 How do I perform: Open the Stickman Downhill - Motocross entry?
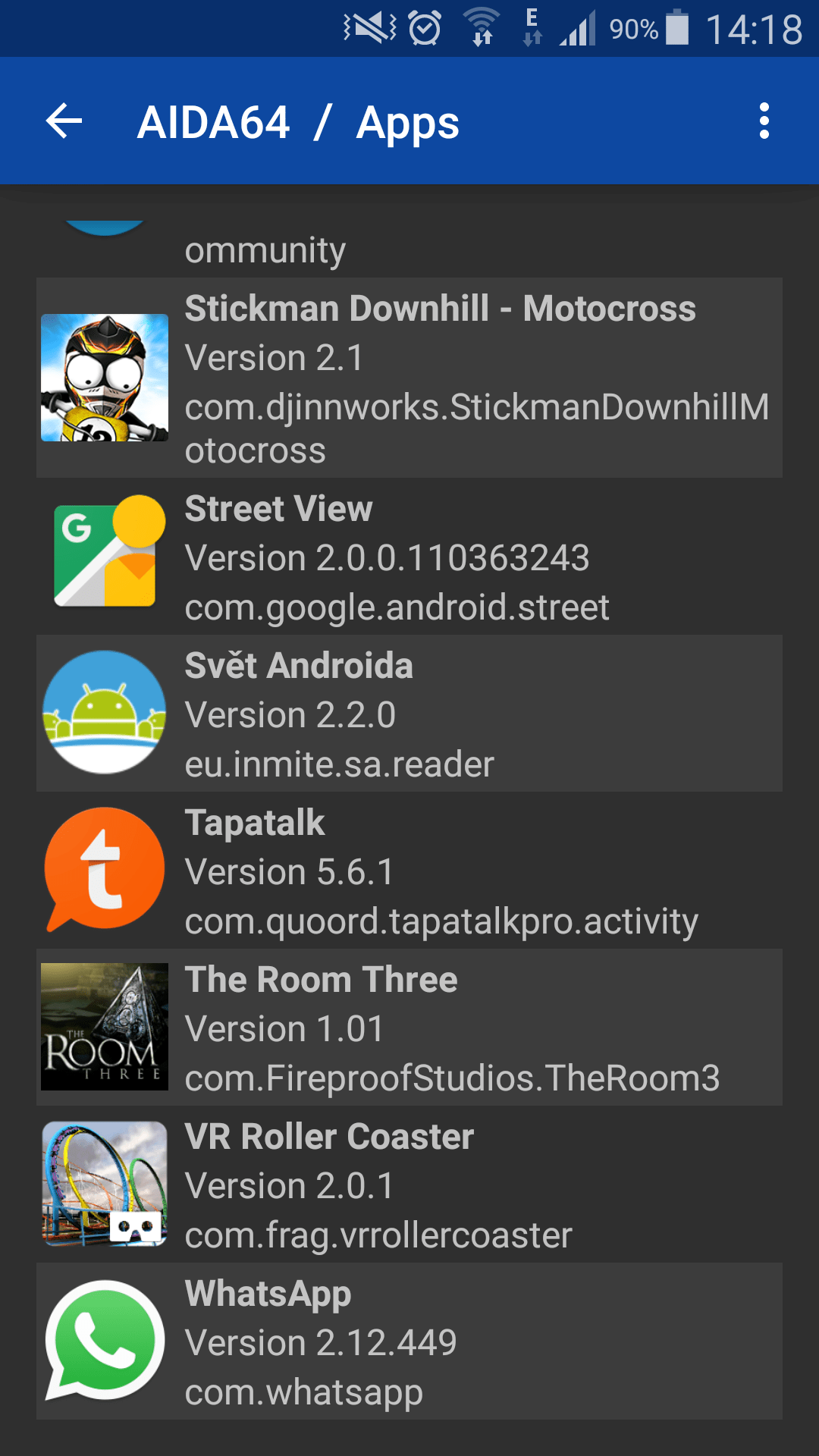tap(409, 378)
